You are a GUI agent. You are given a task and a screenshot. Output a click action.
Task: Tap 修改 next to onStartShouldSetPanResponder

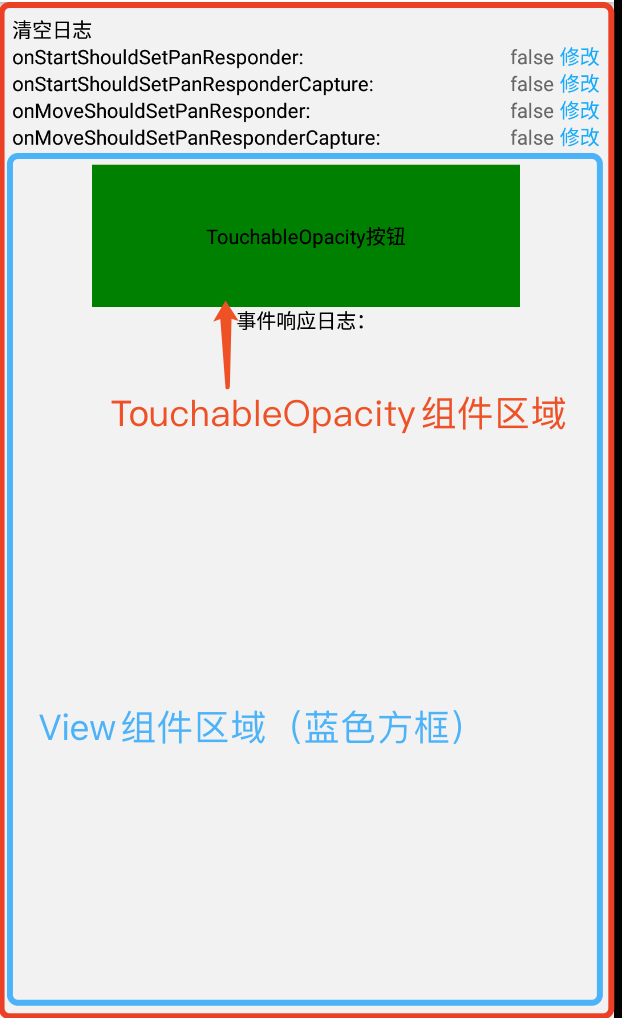click(579, 57)
